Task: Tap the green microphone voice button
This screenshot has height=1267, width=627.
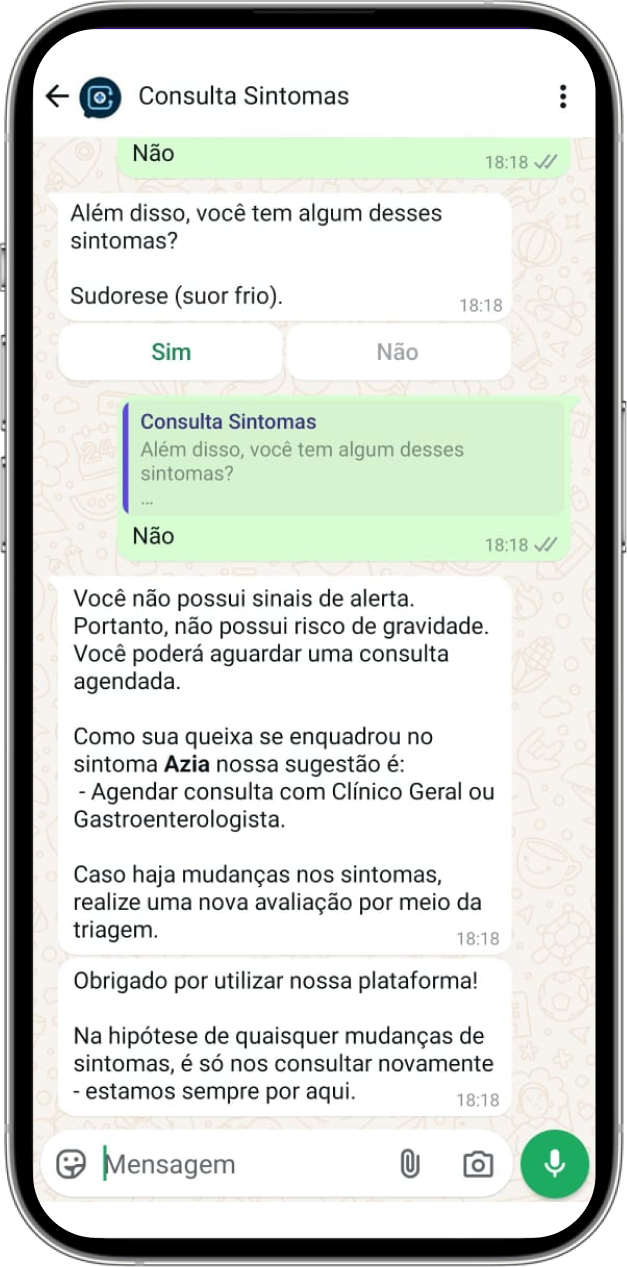Action: pos(555,1164)
